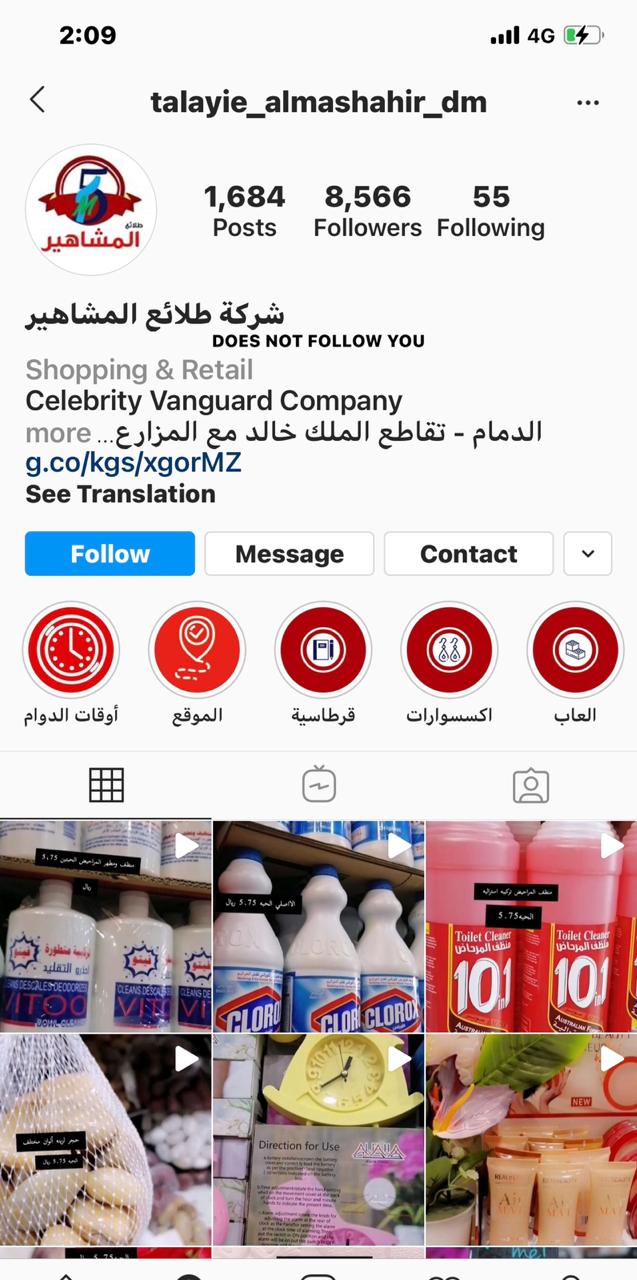Open the اكسسوارات story highlight
Screen dimensions: 637x1280
coord(449,650)
